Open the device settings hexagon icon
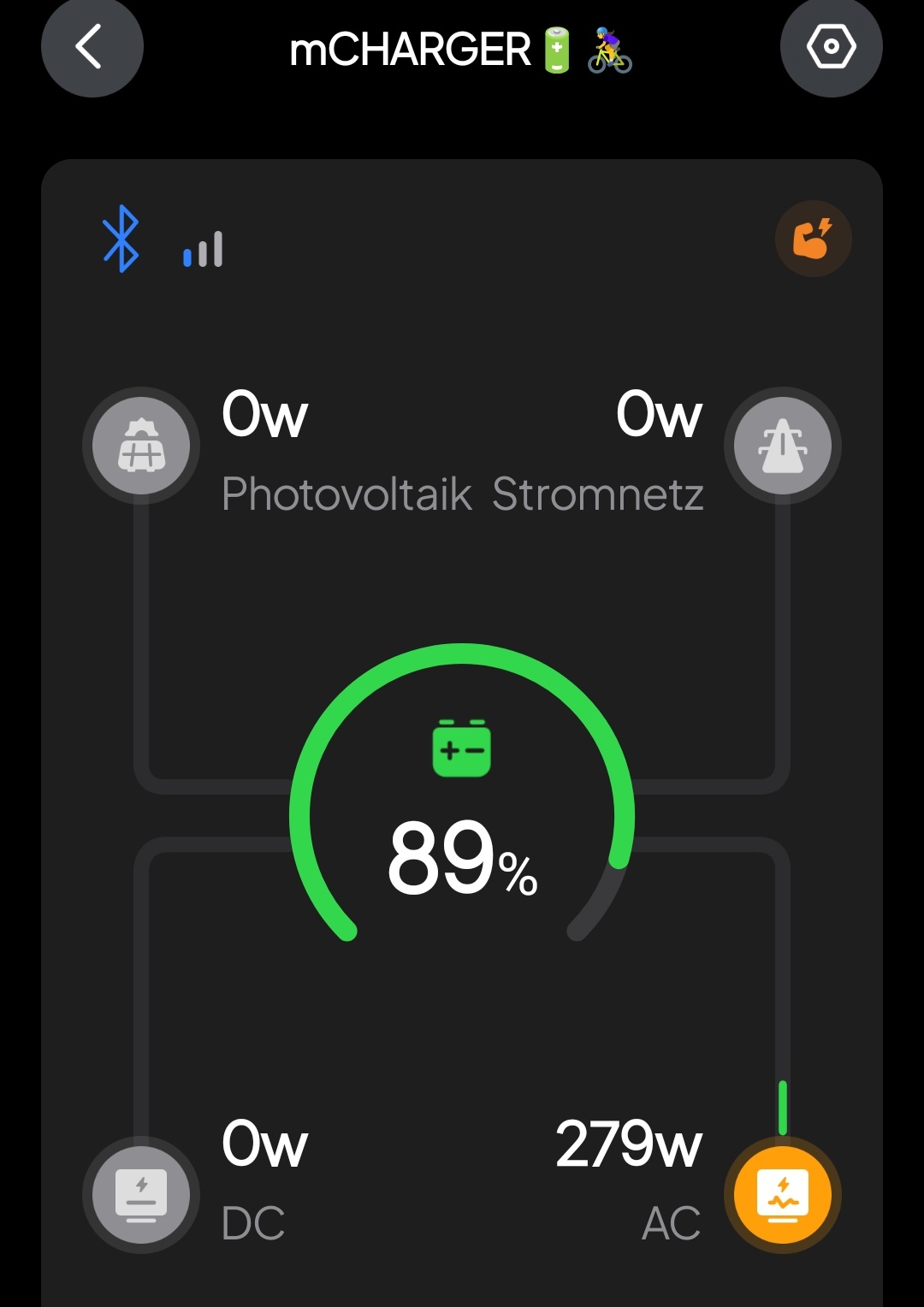The height and width of the screenshot is (1307, 924). click(831, 47)
